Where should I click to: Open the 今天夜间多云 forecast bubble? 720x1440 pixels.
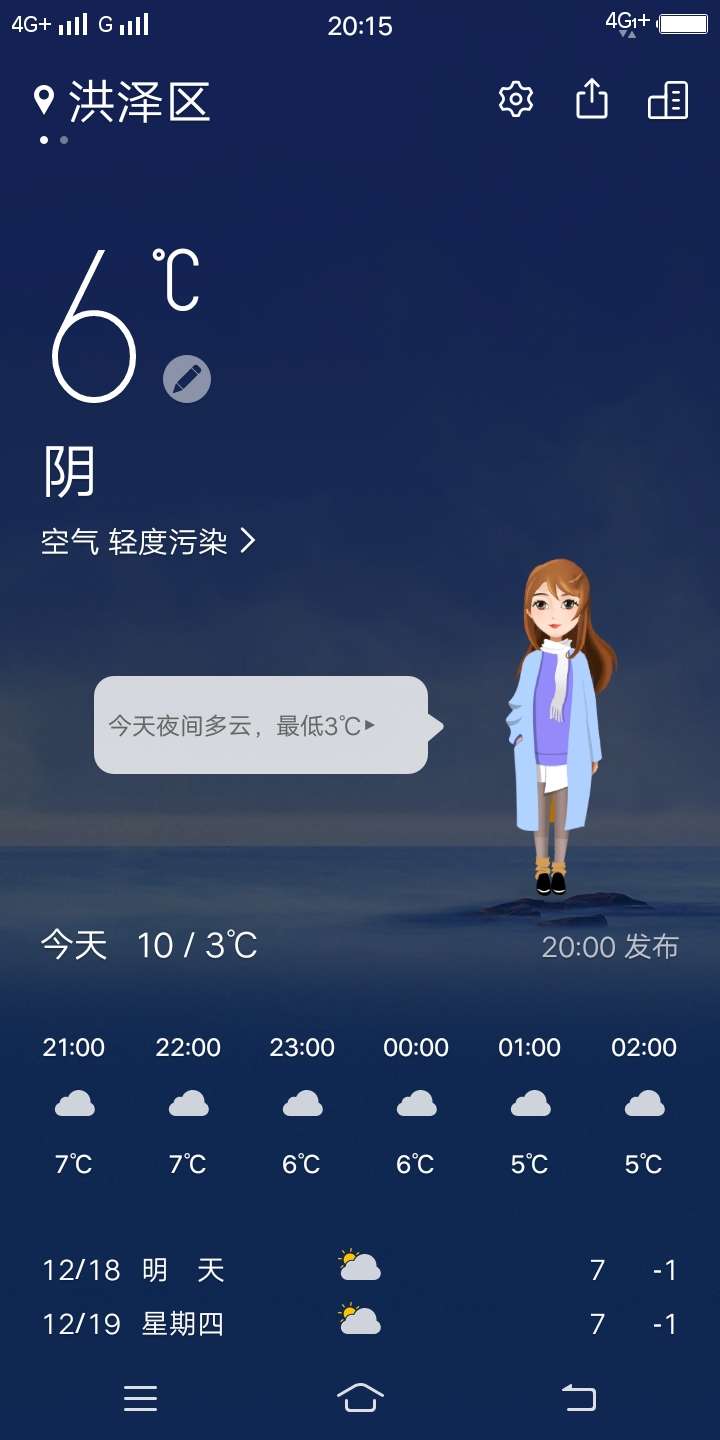pyautogui.click(x=268, y=725)
